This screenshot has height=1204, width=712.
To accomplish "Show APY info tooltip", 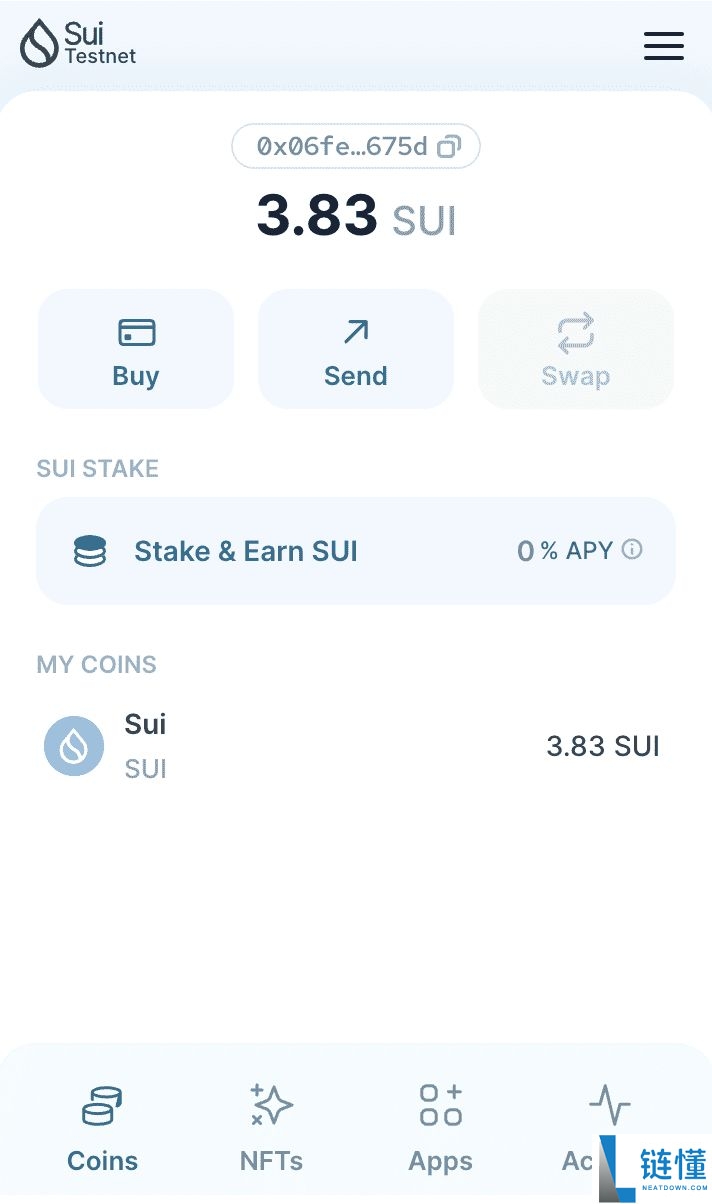I will point(632,549).
